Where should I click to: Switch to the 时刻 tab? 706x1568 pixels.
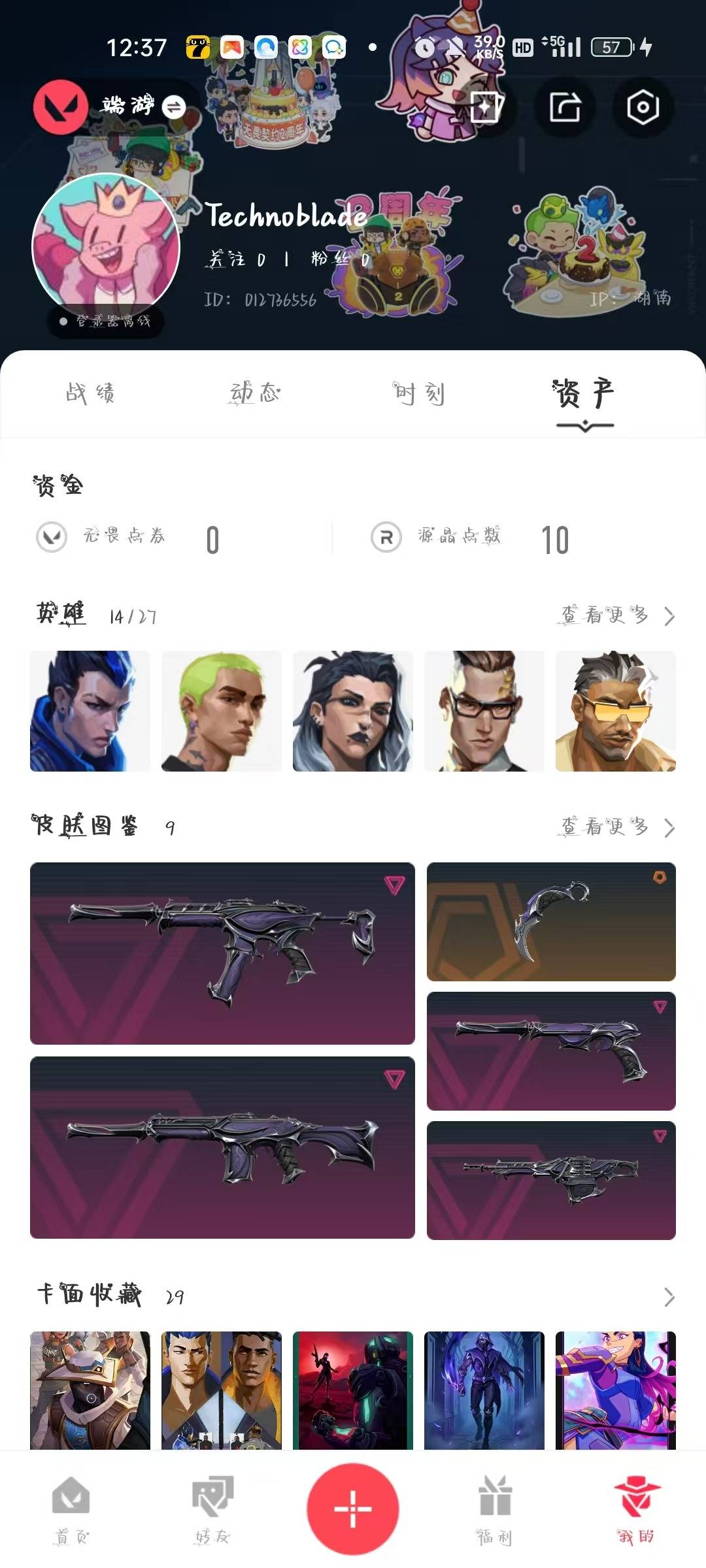419,393
